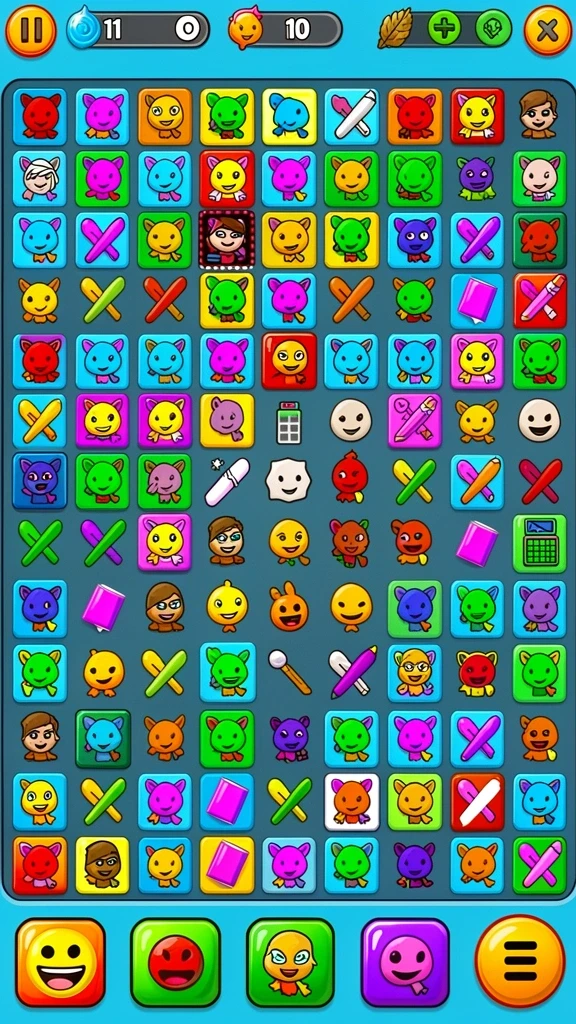This screenshot has height=1024, width=576.
Task: Pause the game
Action: (31, 30)
